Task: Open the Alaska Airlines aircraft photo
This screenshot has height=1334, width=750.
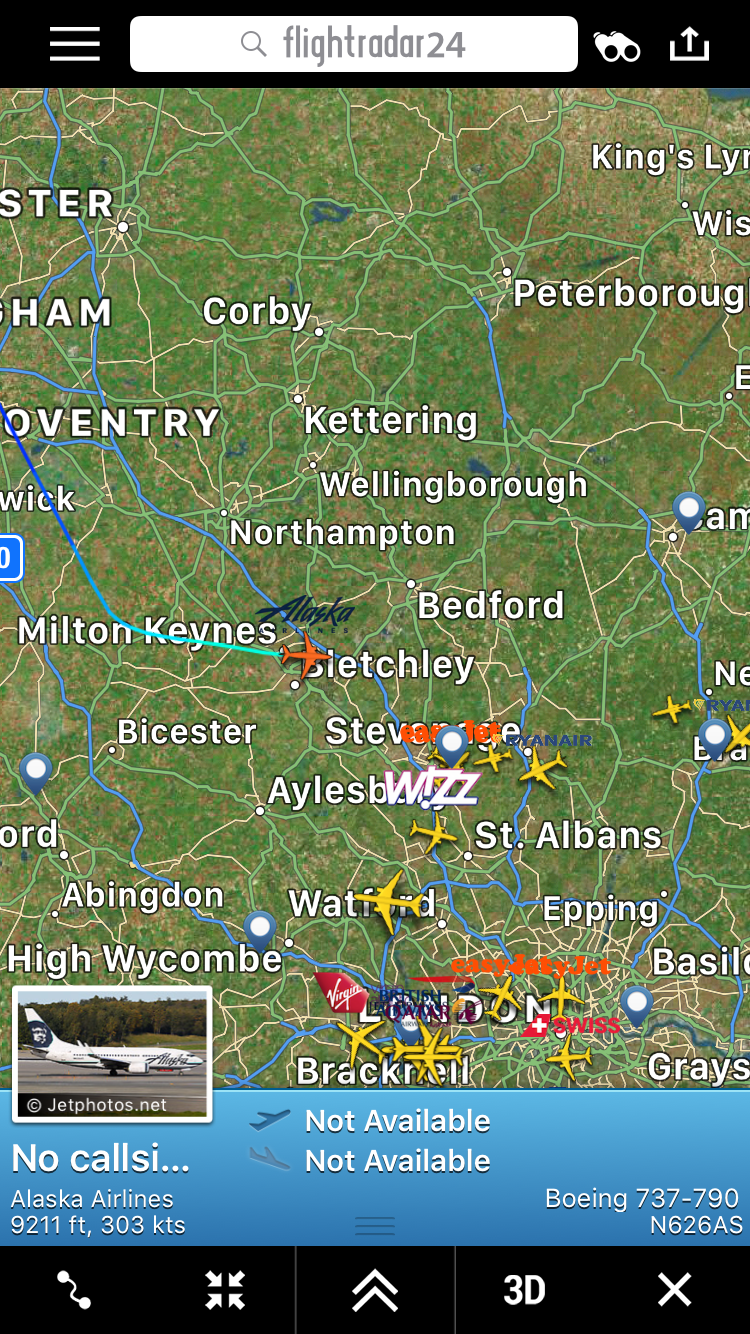Action: coord(112,1053)
